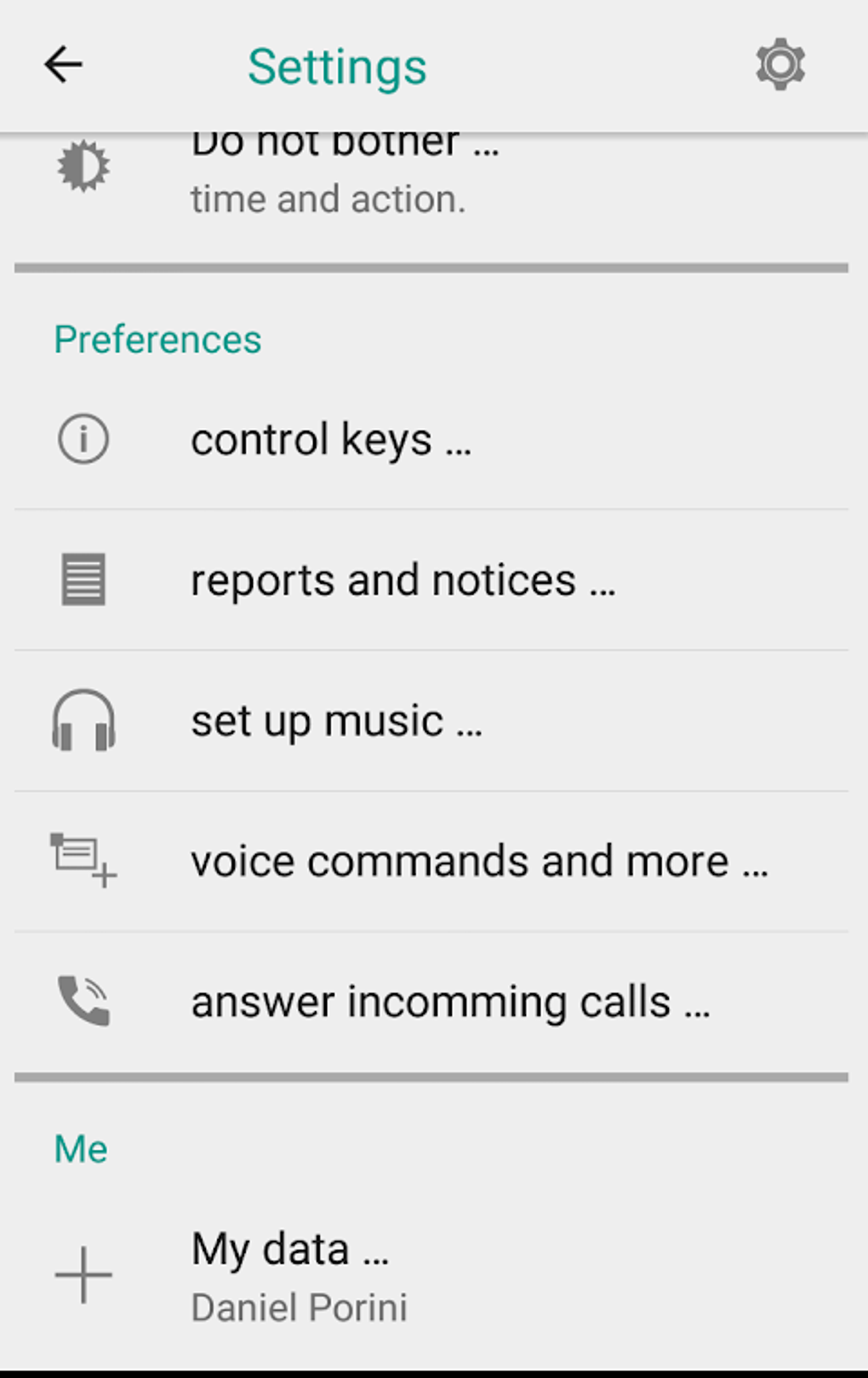Image resolution: width=868 pixels, height=1378 pixels.
Task: Open the gear icon in the header
Action: click(779, 65)
